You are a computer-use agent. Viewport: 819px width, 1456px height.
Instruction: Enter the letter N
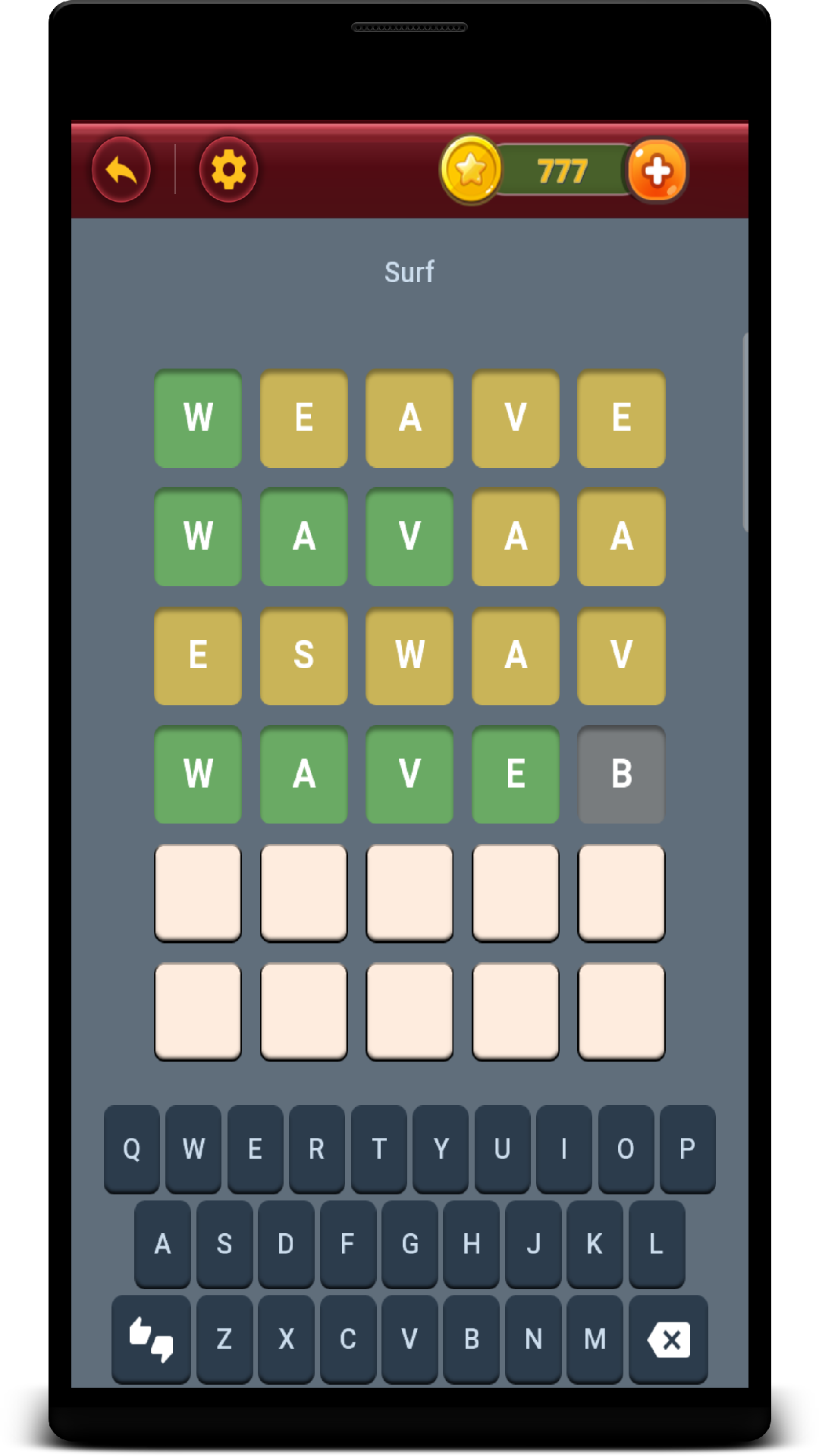pyautogui.click(x=533, y=1338)
